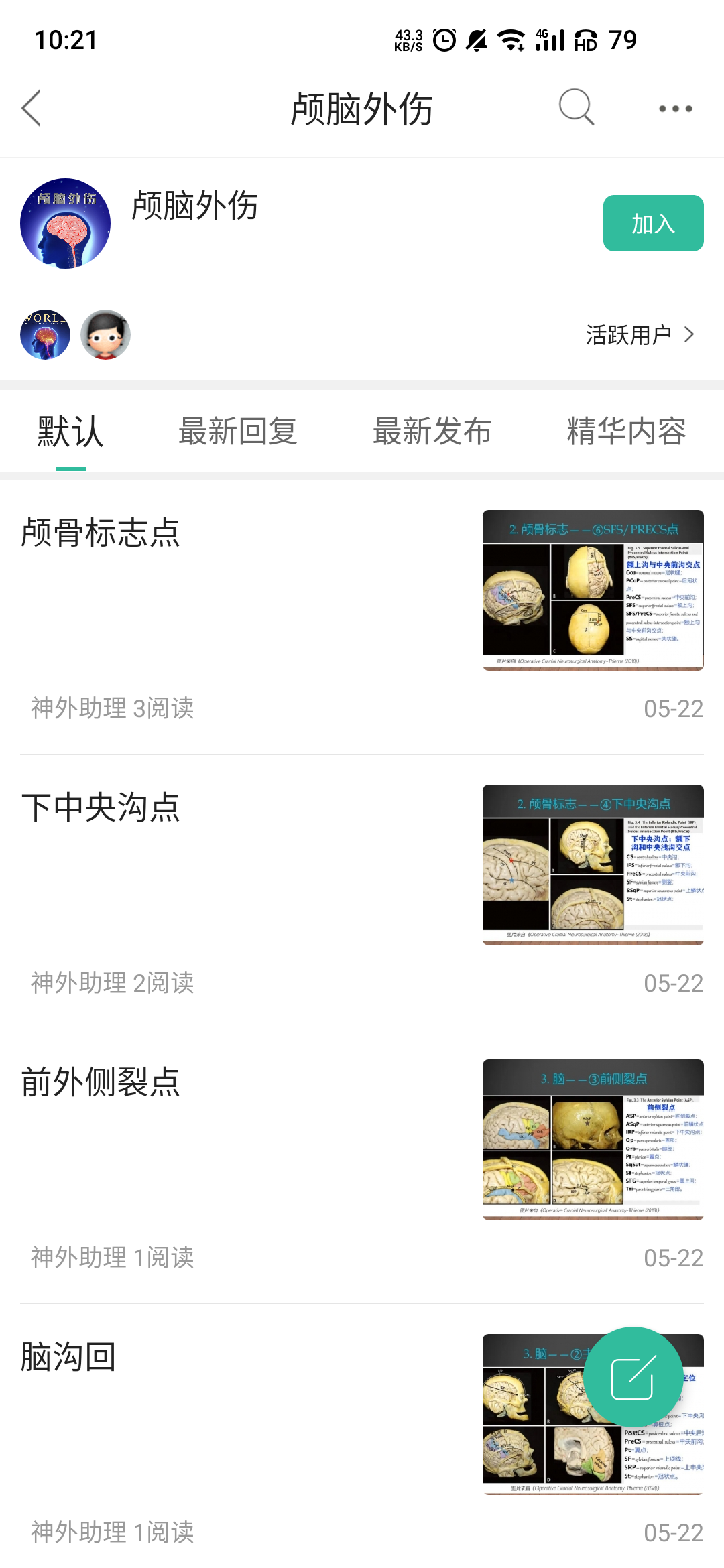This screenshot has width=724, height=1568.
Task: Open the post 脑沟回
Action: point(68,1357)
